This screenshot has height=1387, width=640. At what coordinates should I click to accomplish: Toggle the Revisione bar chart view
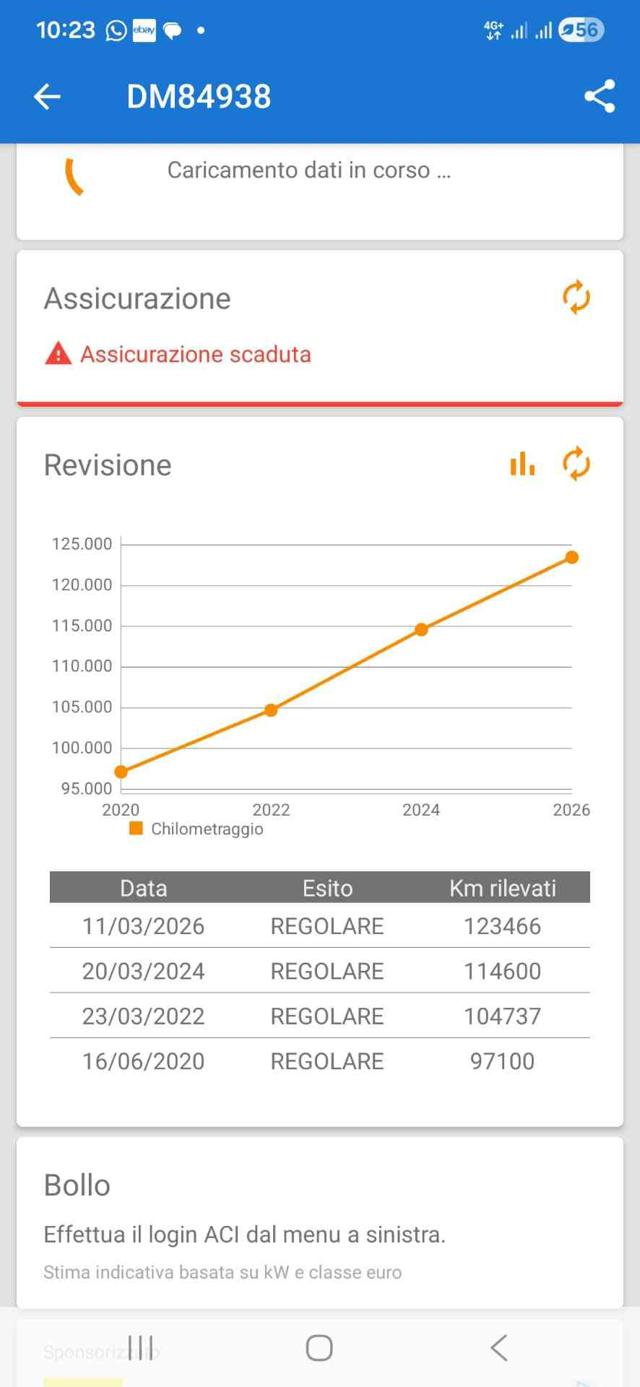[x=522, y=464]
